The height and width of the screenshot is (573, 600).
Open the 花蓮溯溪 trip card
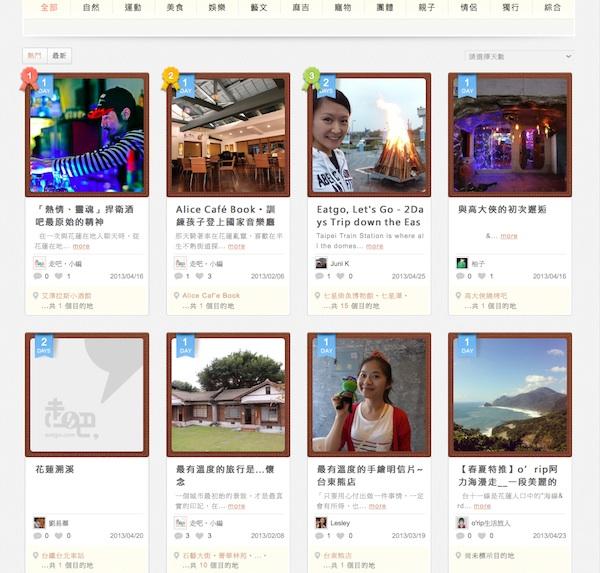pyautogui.click(x=87, y=395)
